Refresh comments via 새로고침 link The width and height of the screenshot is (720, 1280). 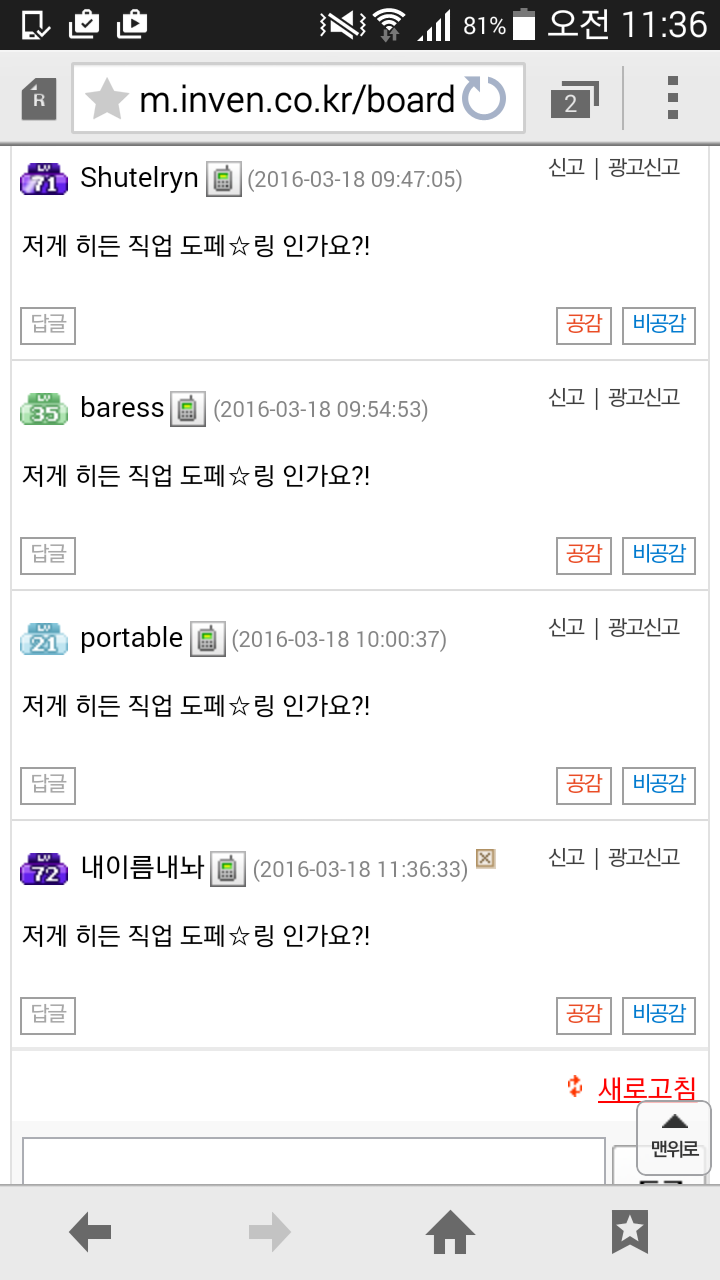click(647, 1088)
